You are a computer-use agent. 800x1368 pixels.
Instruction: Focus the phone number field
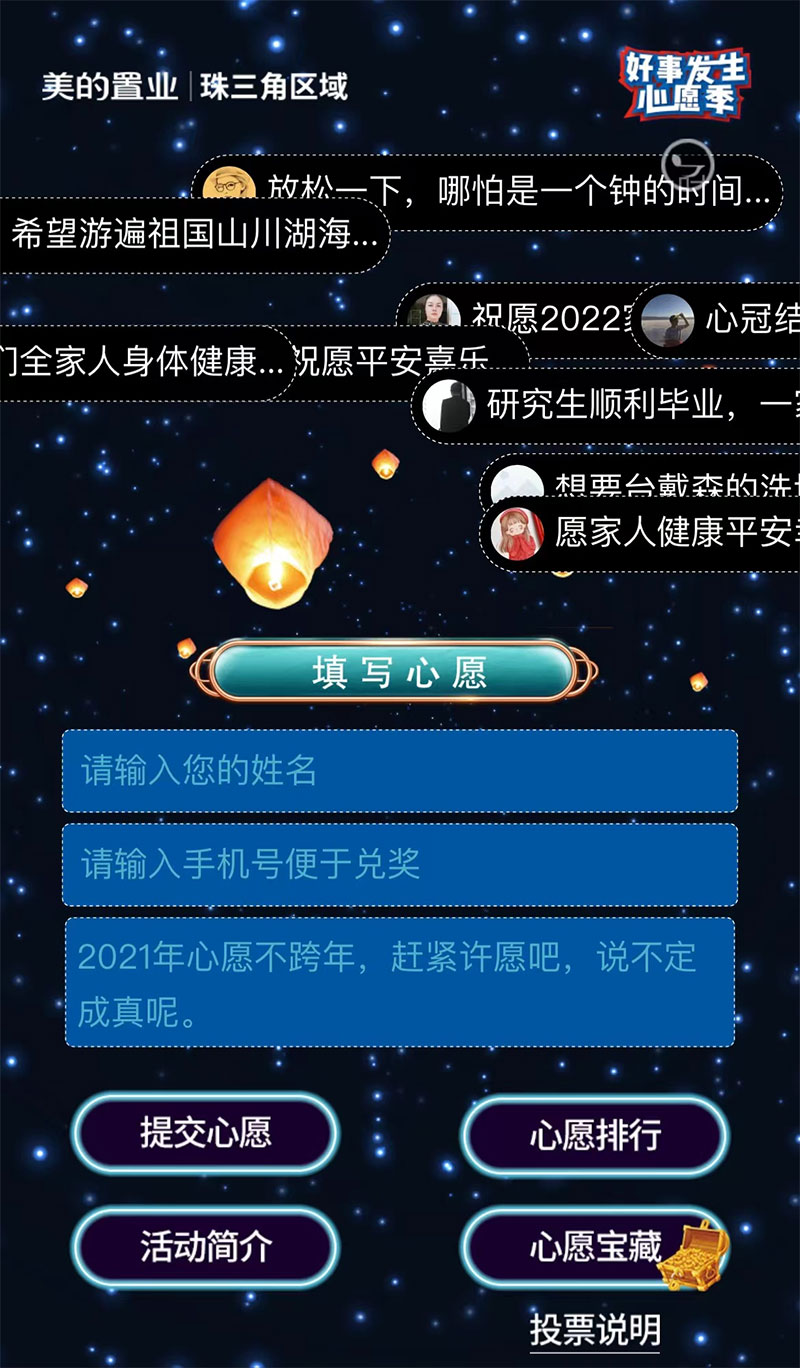coord(400,865)
